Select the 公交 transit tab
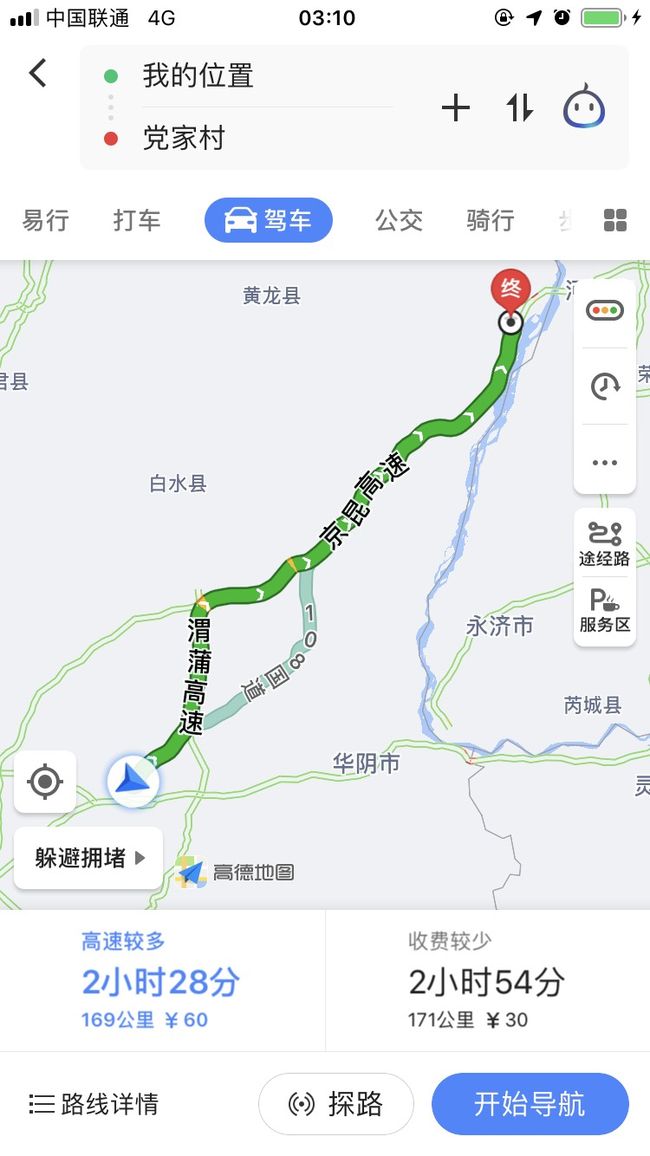 coord(399,220)
